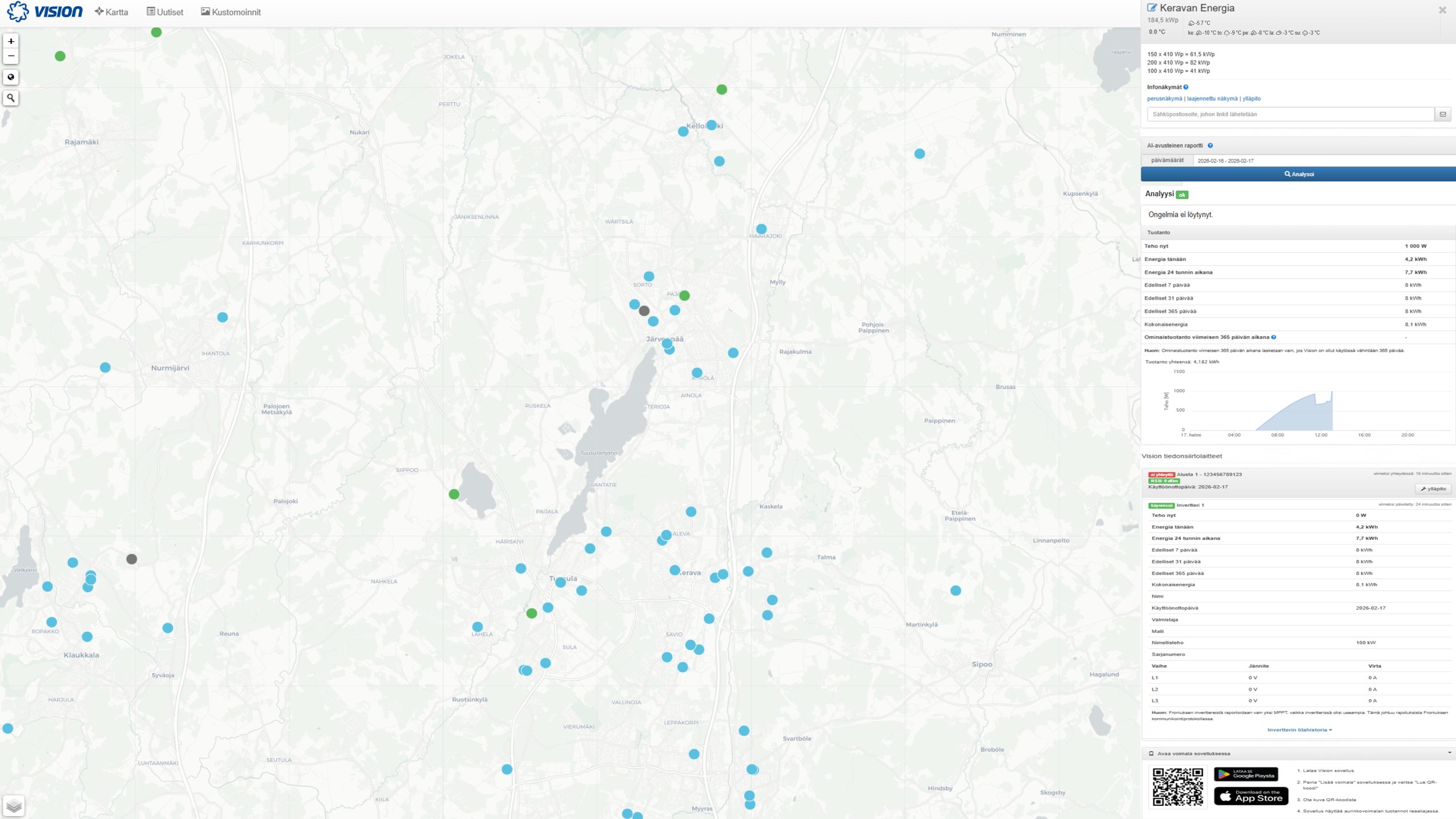This screenshot has height=819, width=1456.
Task: Open the map search magnifier
Action: [x=11, y=98]
